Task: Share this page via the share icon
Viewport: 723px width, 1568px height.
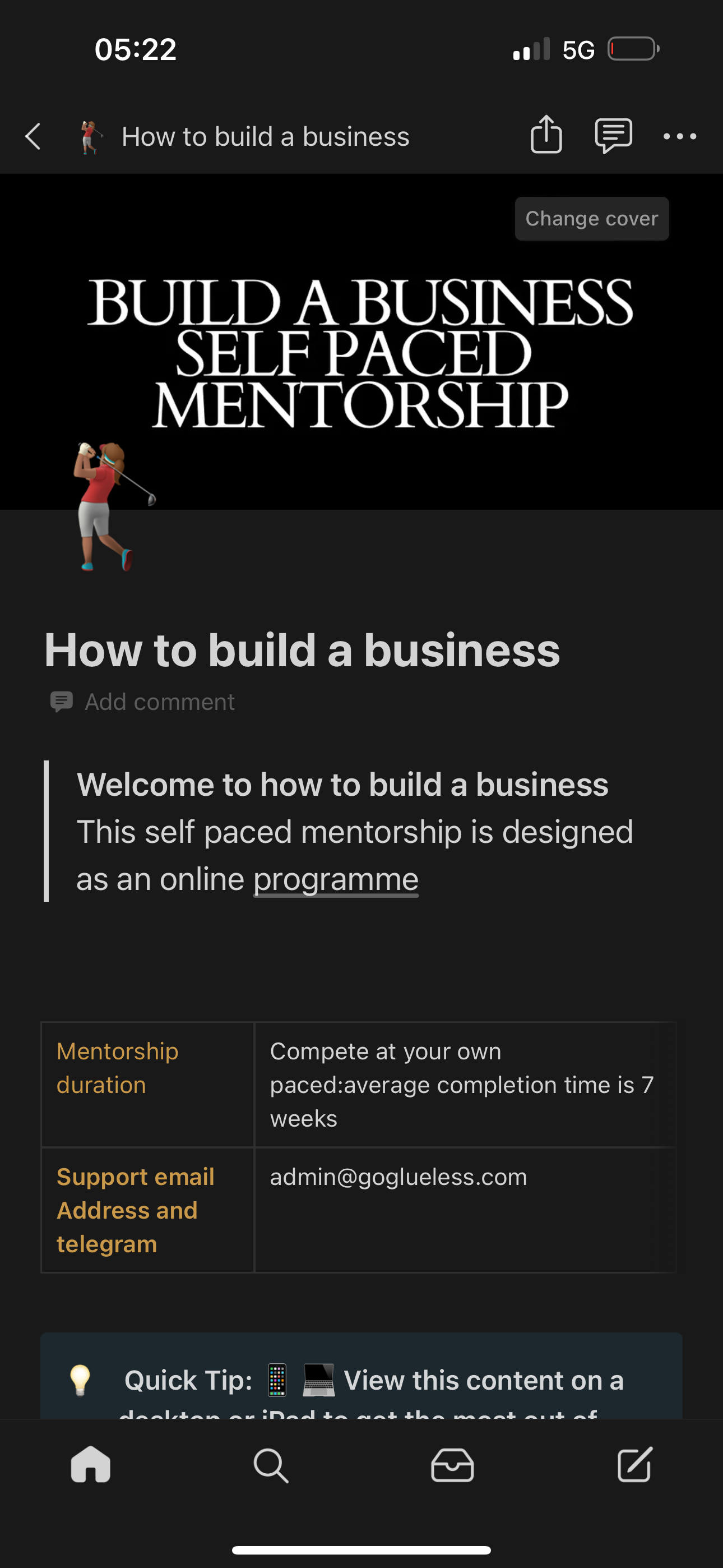Action: [x=546, y=134]
